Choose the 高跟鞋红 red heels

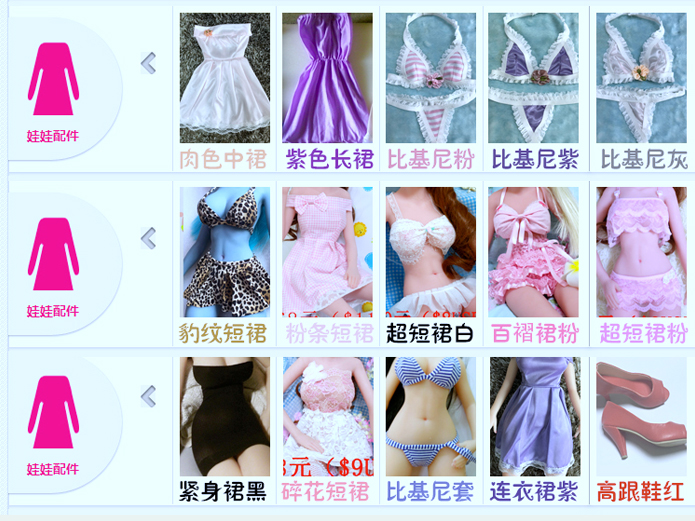click(x=642, y=418)
